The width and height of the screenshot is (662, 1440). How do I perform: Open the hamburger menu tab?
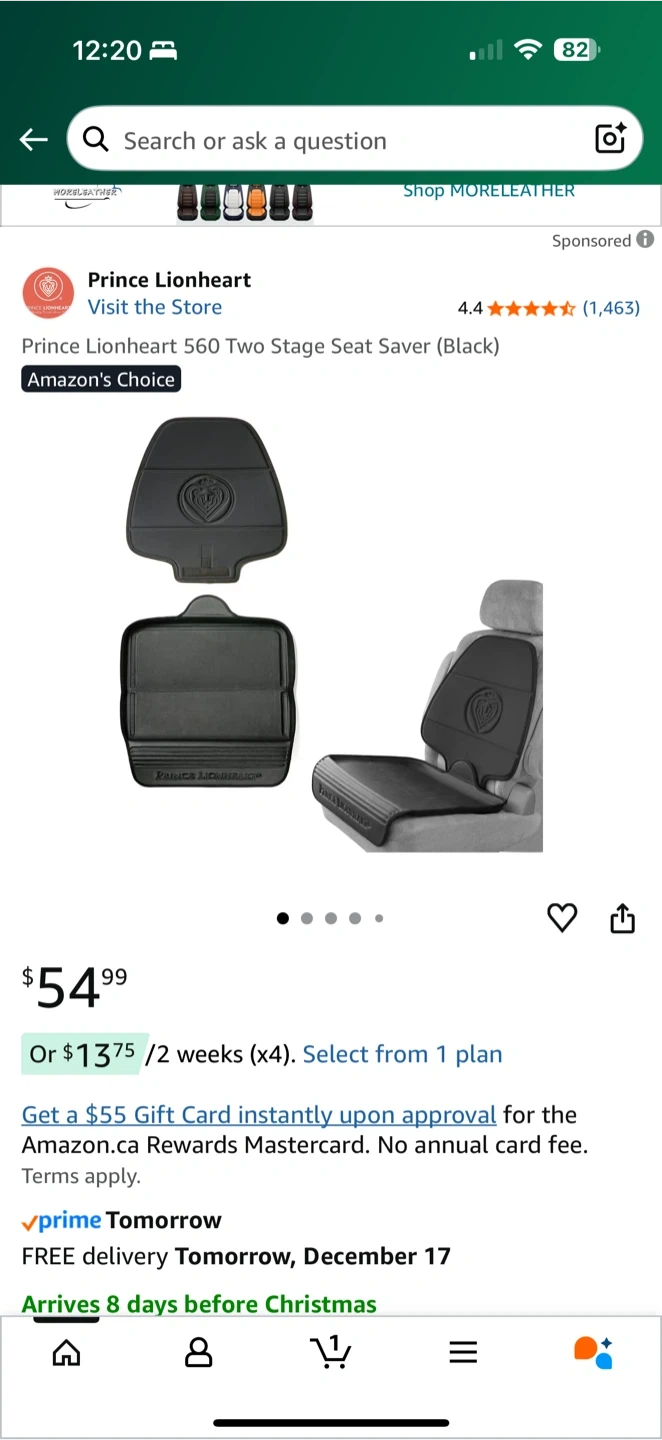(x=462, y=1353)
